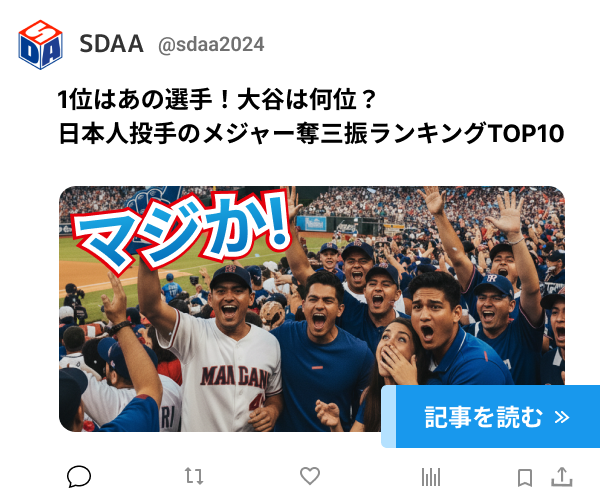Reply to the SDAA post
600x500 pixels.
pos(79,477)
